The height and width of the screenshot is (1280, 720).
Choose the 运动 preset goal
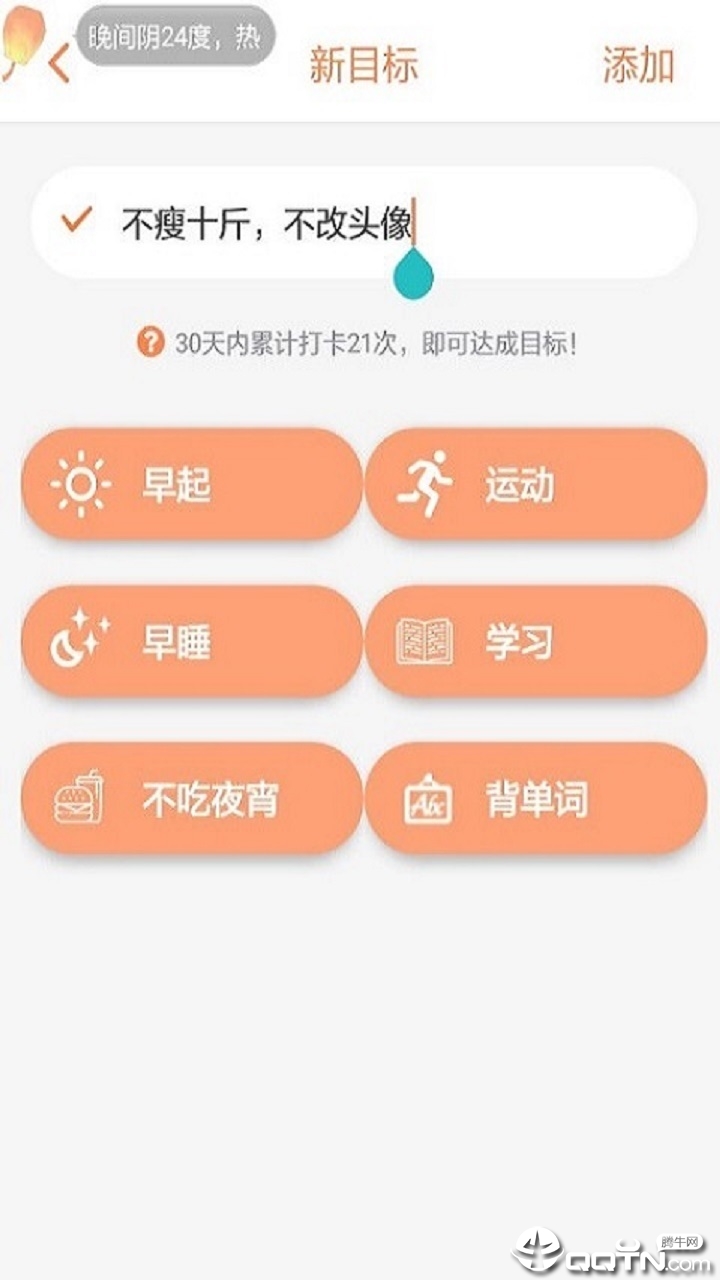tap(536, 485)
